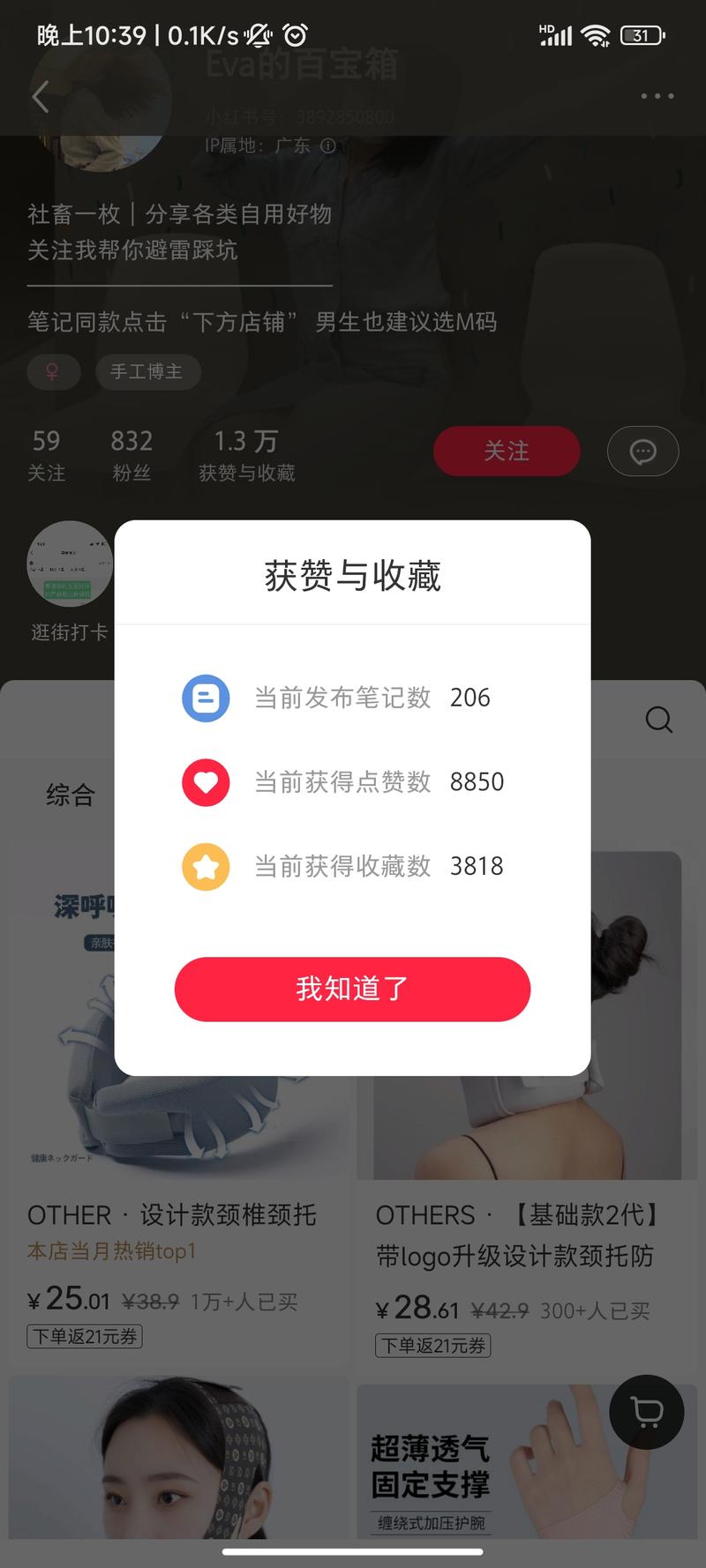Dismiss the dialog with 我知道了
Screen dimensions: 706x1568
tap(352, 989)
